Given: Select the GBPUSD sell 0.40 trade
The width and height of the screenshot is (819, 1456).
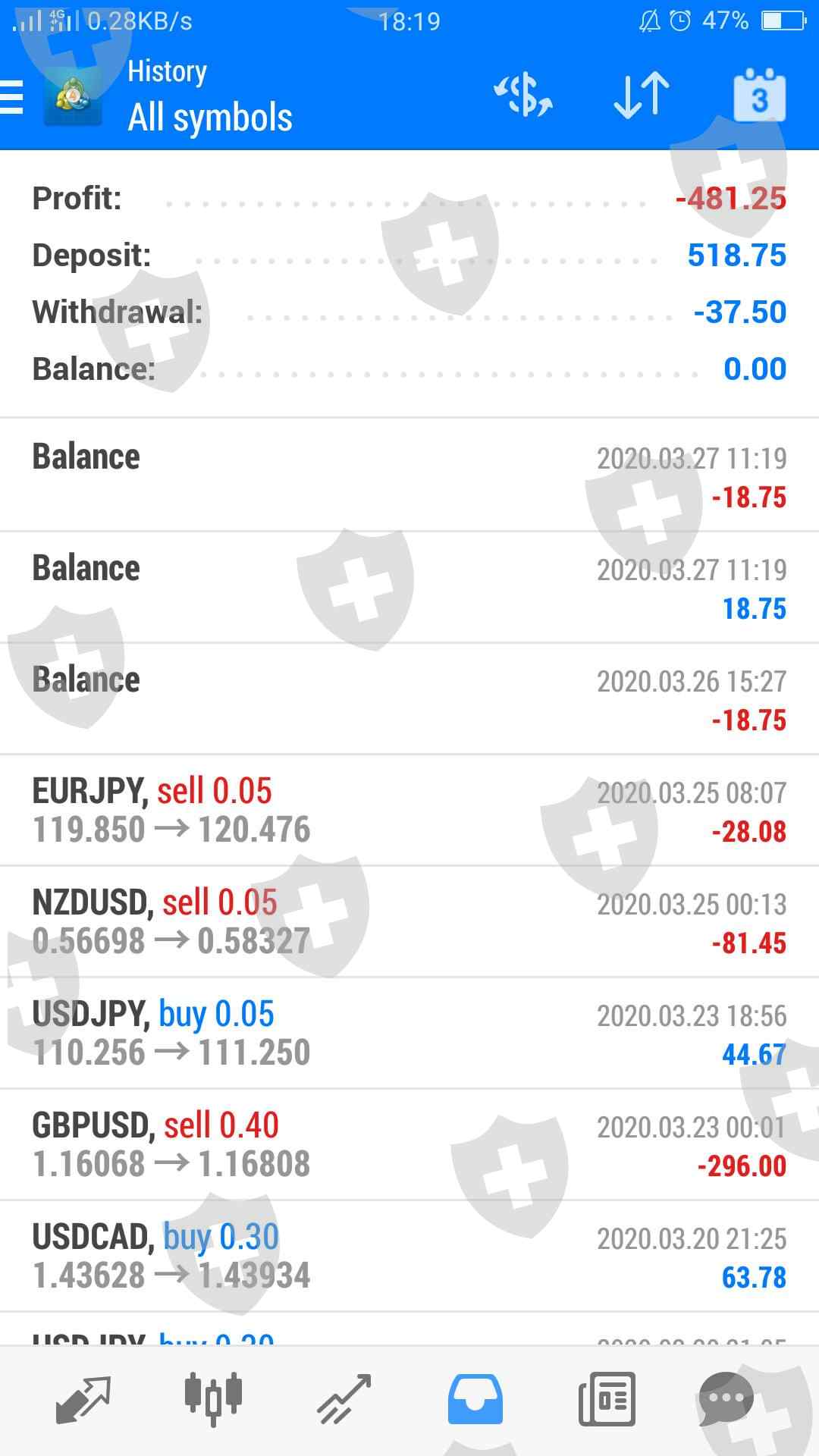Looking at the screenshot, I should (x=409, y=1145).
